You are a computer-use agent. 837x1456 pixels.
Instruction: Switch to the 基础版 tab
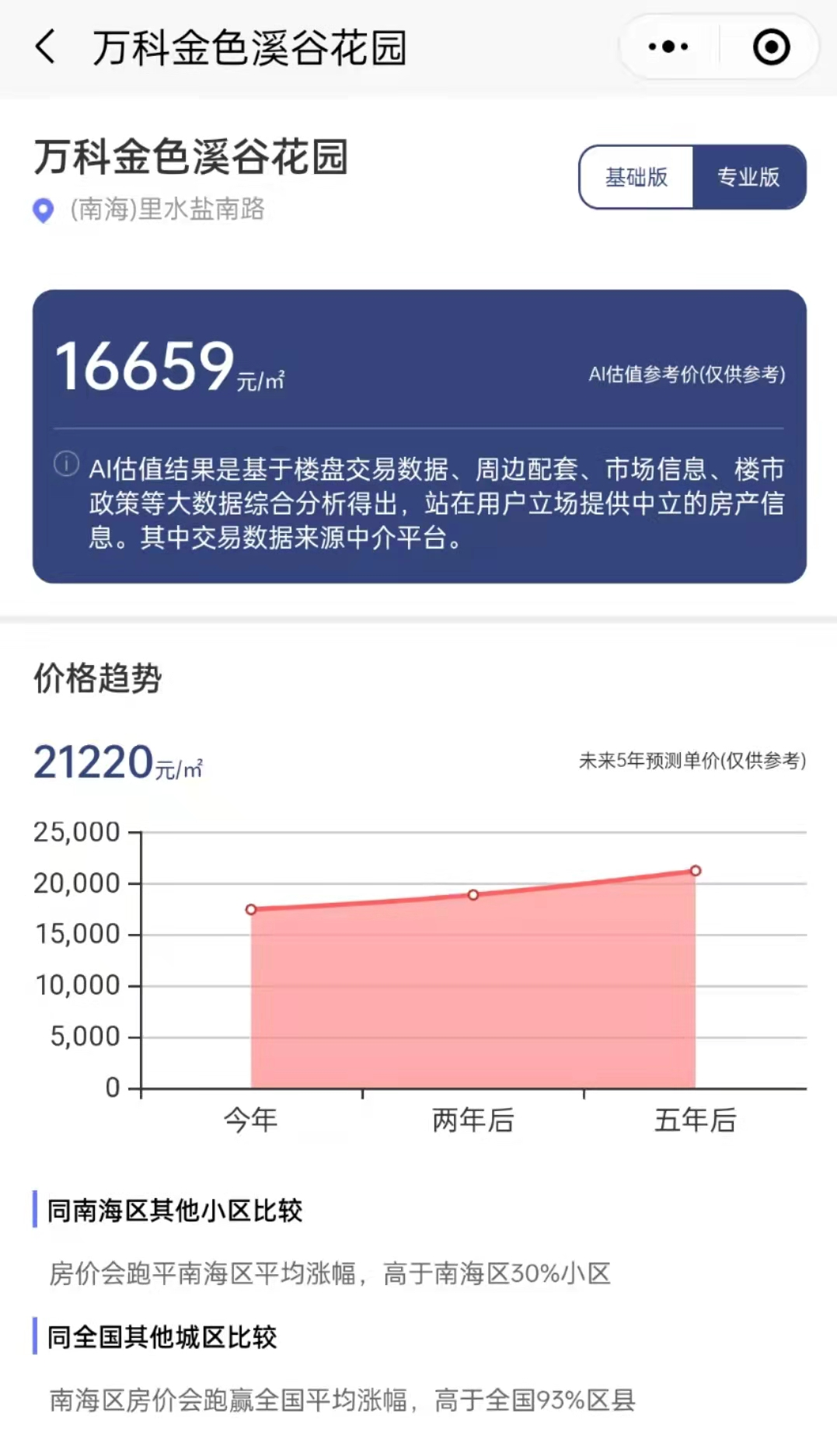tap(636, 177)
